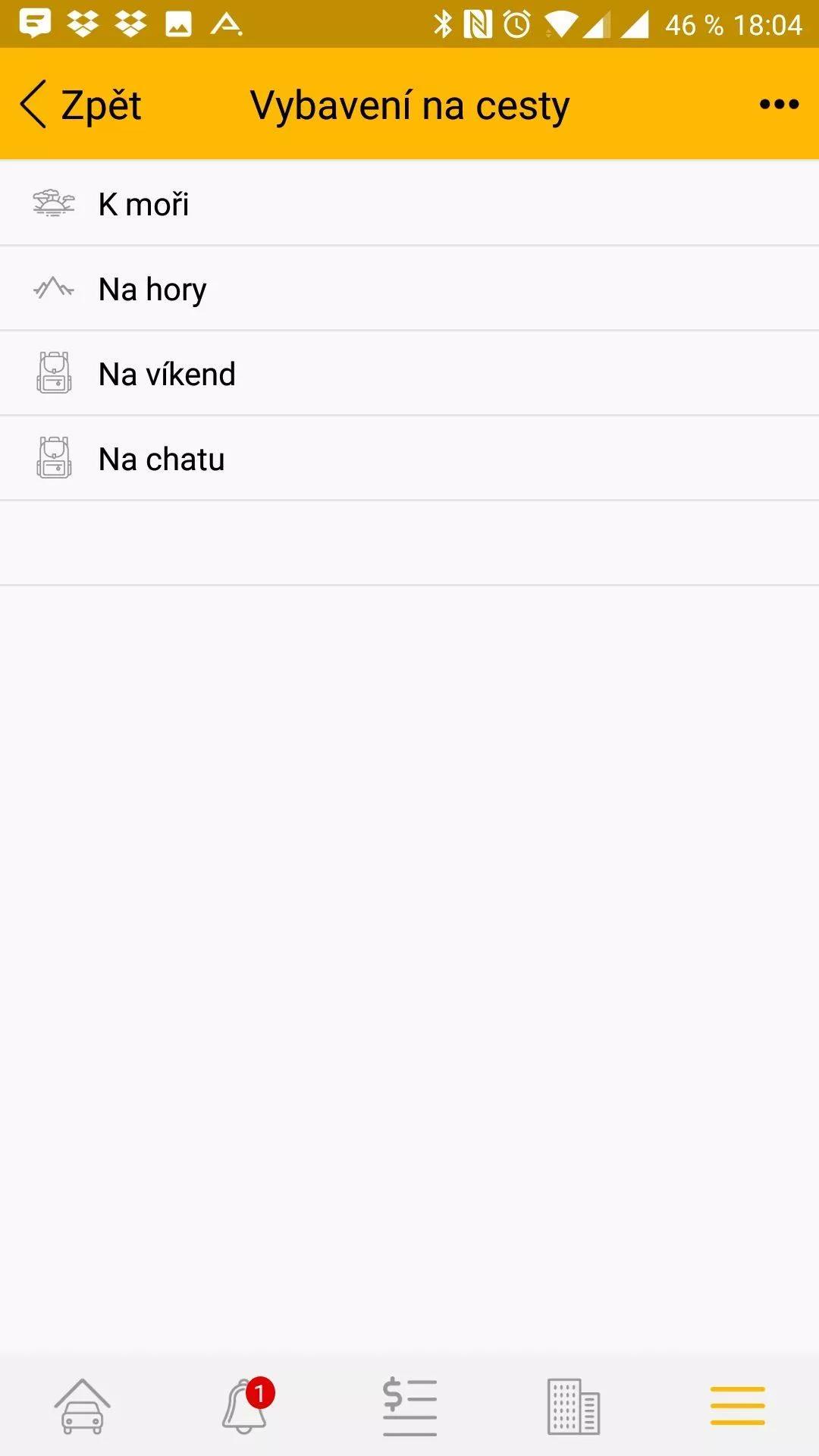The height and width of the screenshot is (1456, 819).
Task: Open the building icon tab
Action: tap(573, 1407)
